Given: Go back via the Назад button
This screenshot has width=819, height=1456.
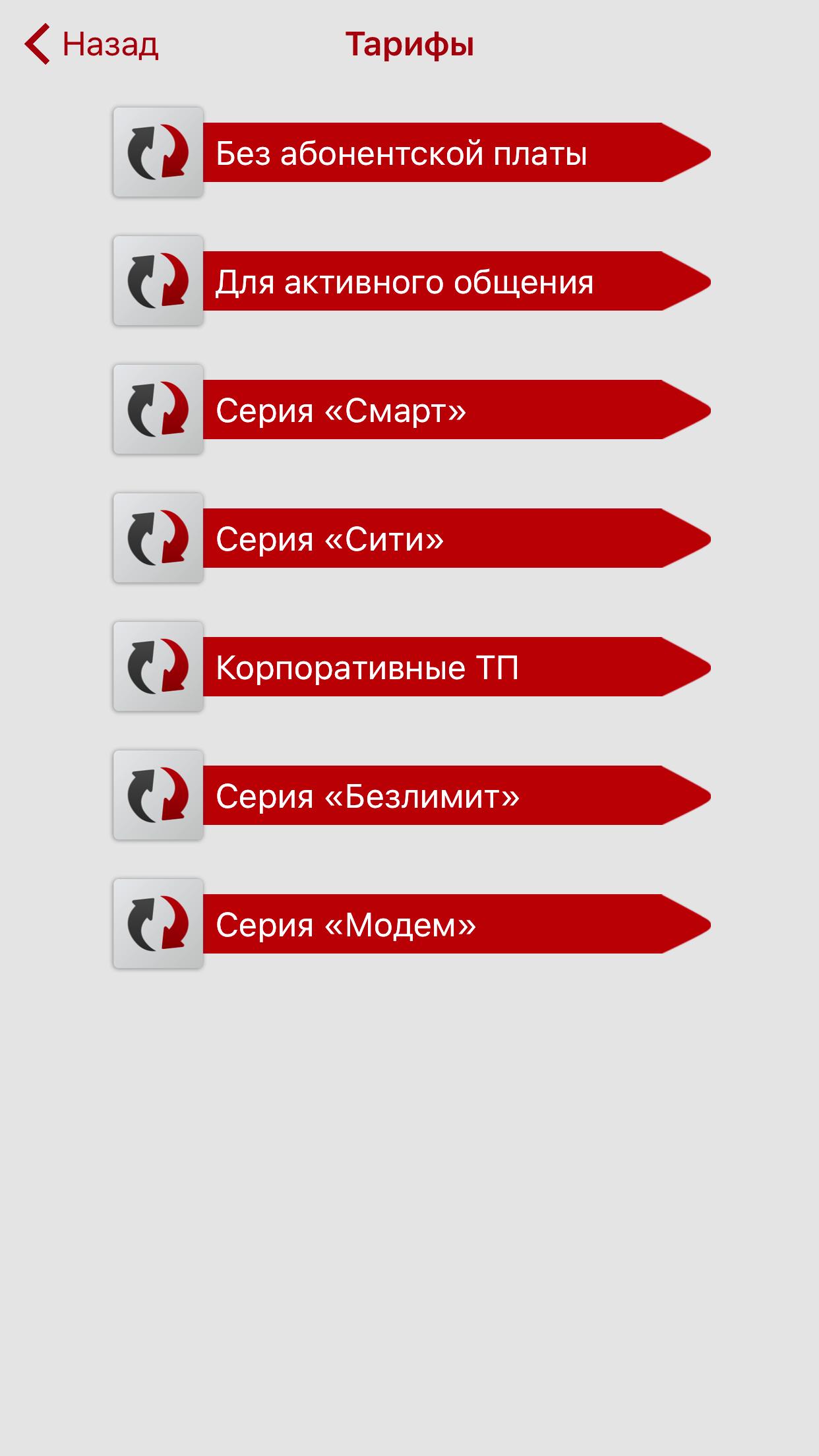Looking at the screenshot, I should click(x=91, y=45).
